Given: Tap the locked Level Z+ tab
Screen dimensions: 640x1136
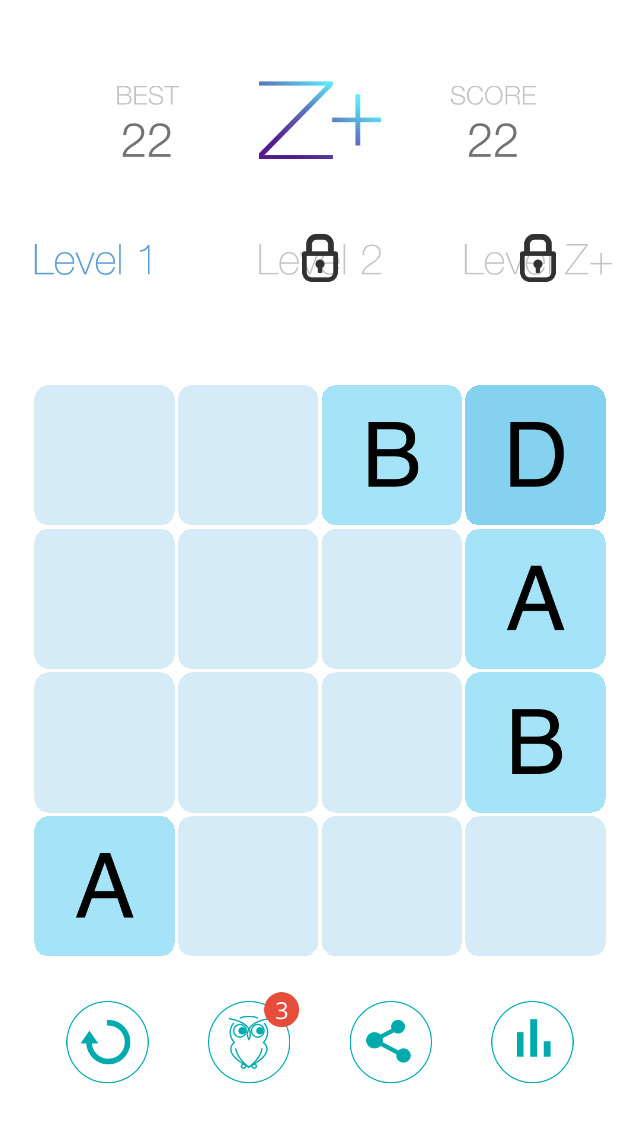Looking at the screenshot, I should coord(537,259).
